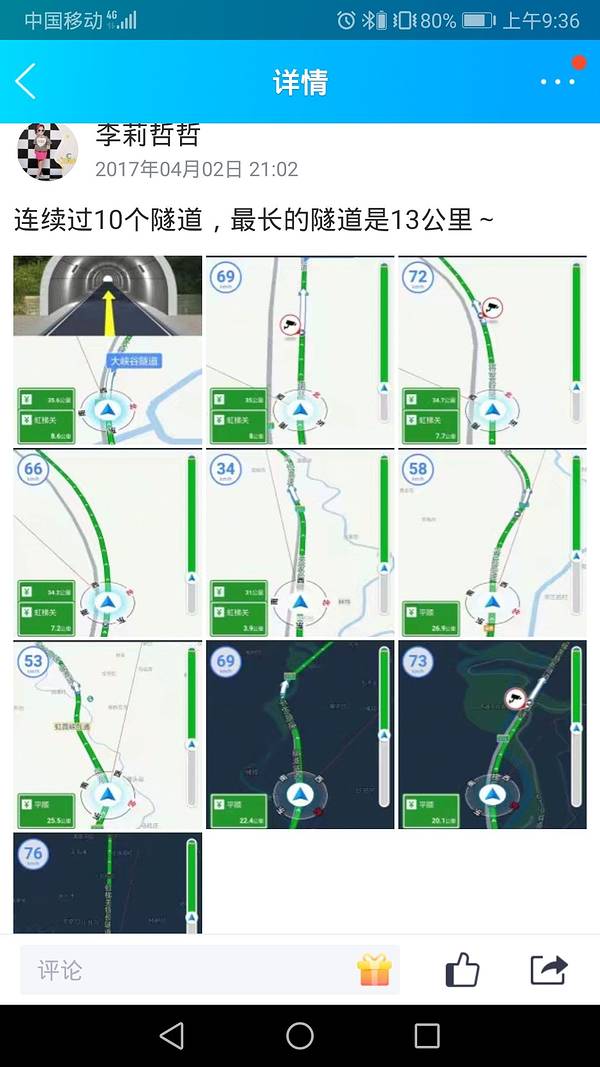Return to the system home screen
600x1067 pixels.
pos(300,1035)
